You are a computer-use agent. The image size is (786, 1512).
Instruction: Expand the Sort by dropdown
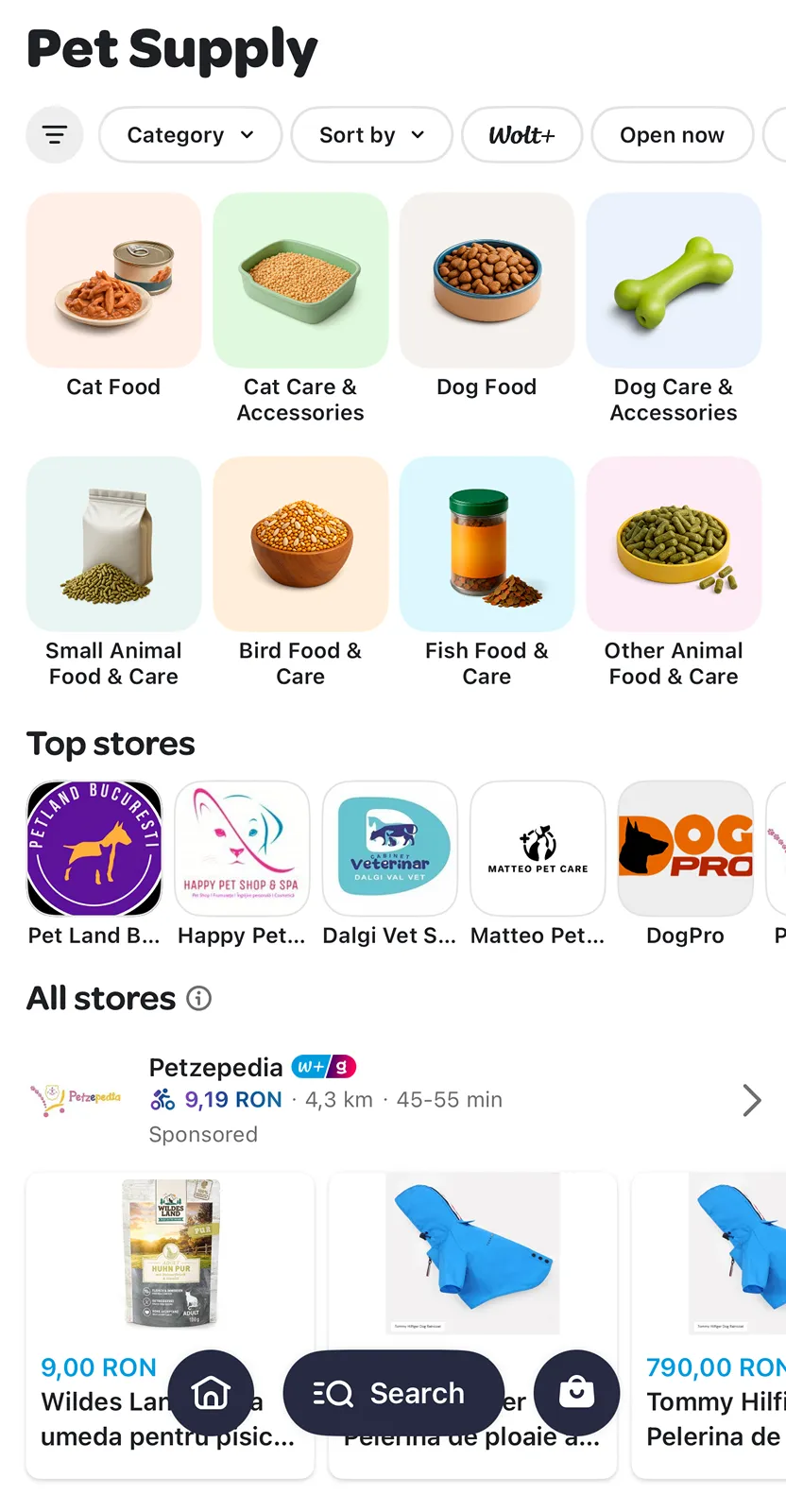371,135
